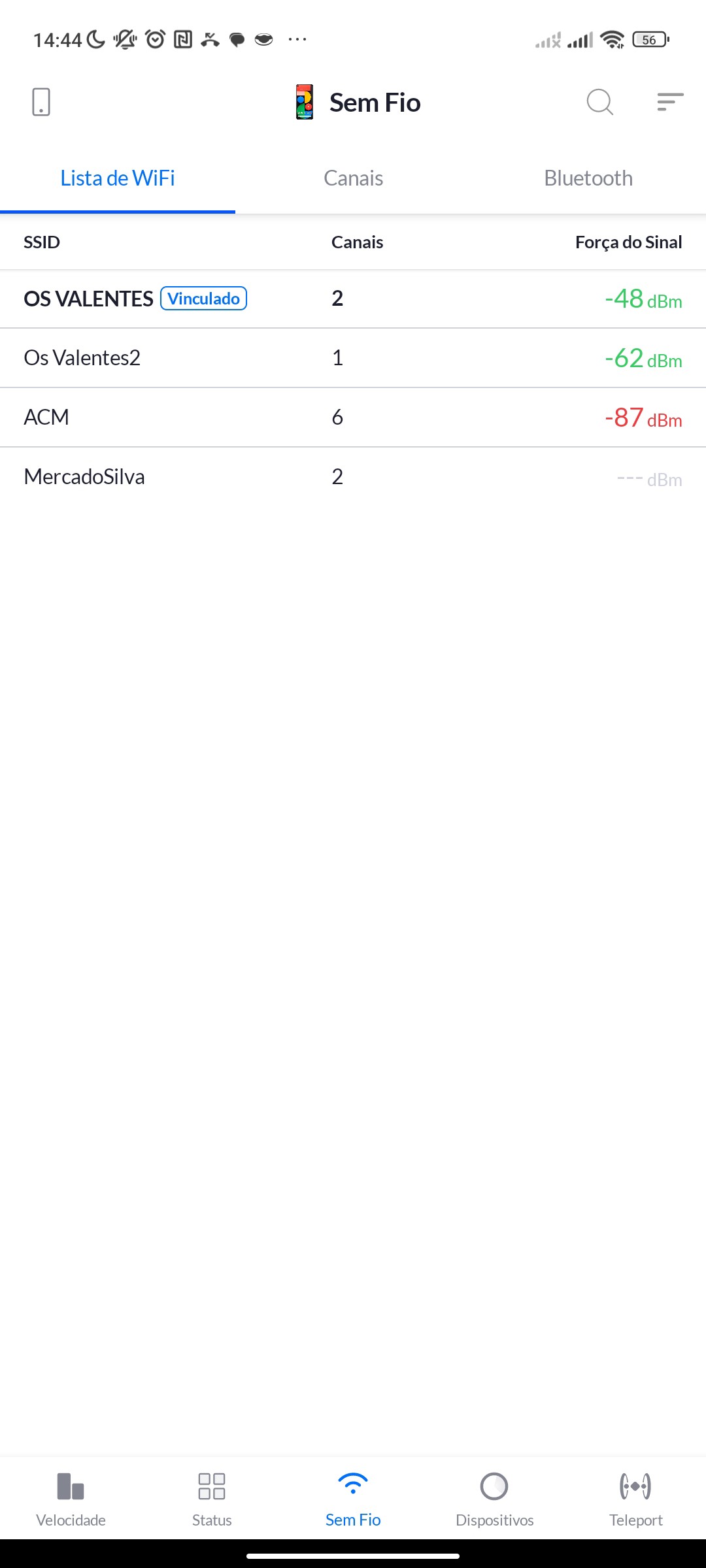This screenshot has height=1568, width=706.
Task: Open the device selector phone icon
Action: point(41,103)
